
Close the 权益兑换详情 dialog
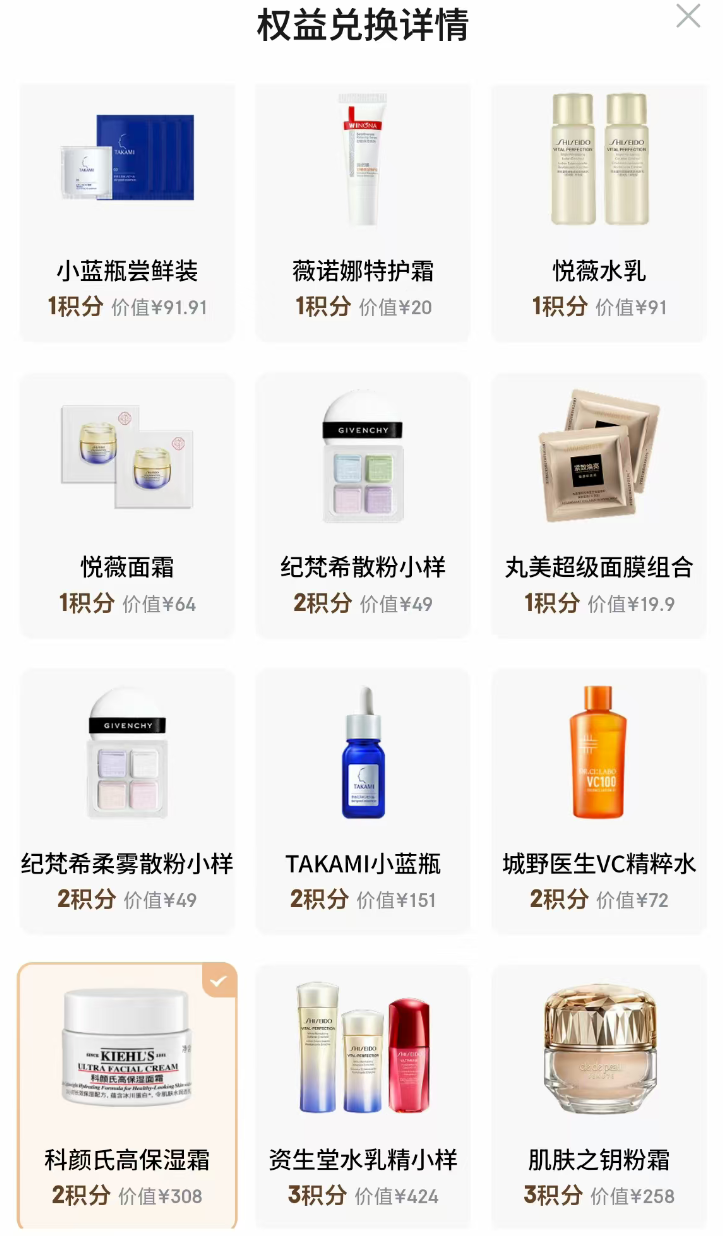point(688,16)
